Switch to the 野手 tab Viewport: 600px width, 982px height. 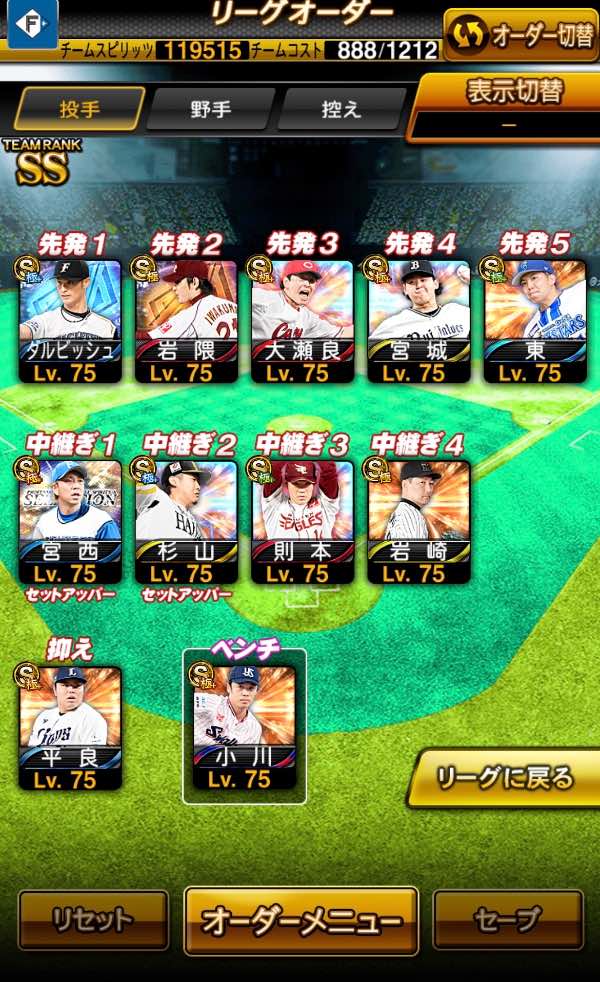(211, 110)
